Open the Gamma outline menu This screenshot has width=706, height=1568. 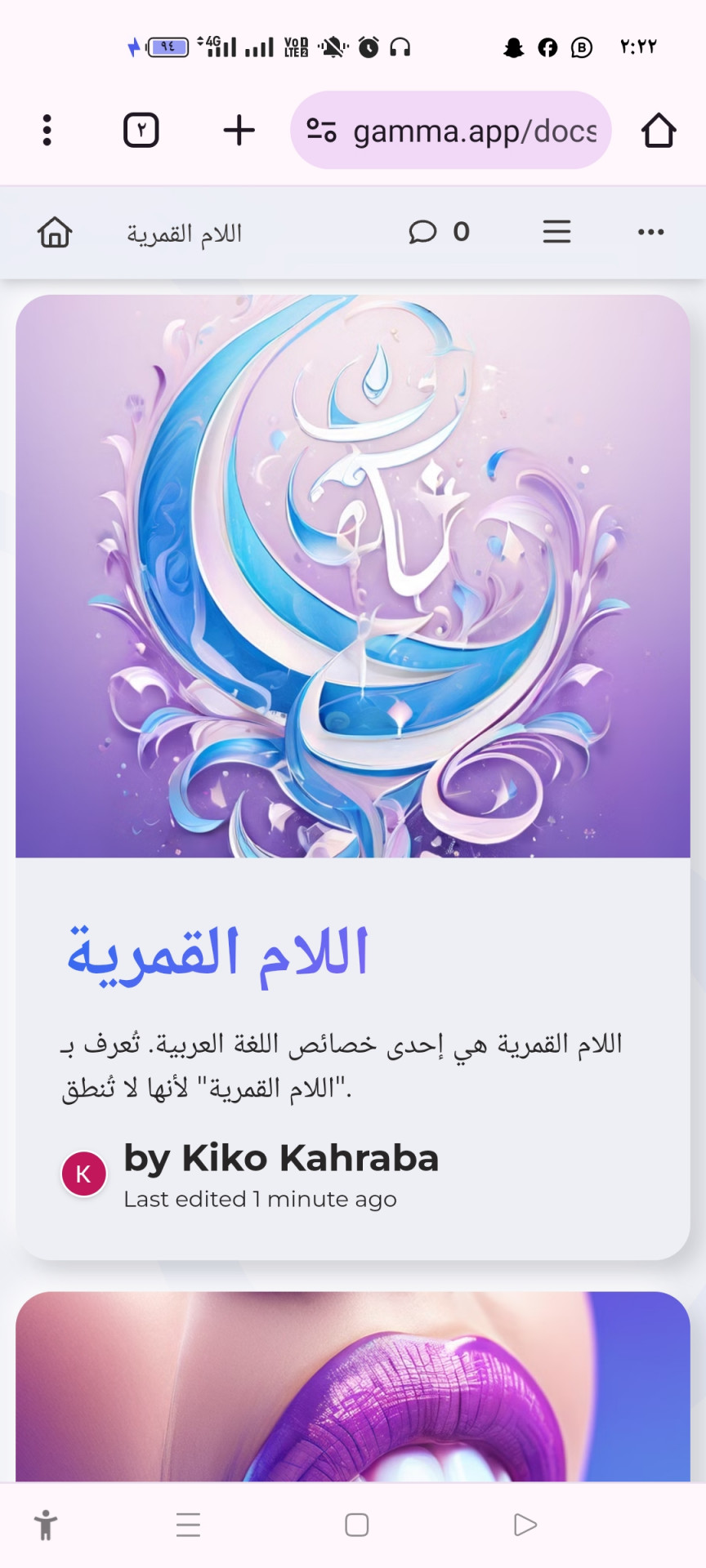pos(556,233)
